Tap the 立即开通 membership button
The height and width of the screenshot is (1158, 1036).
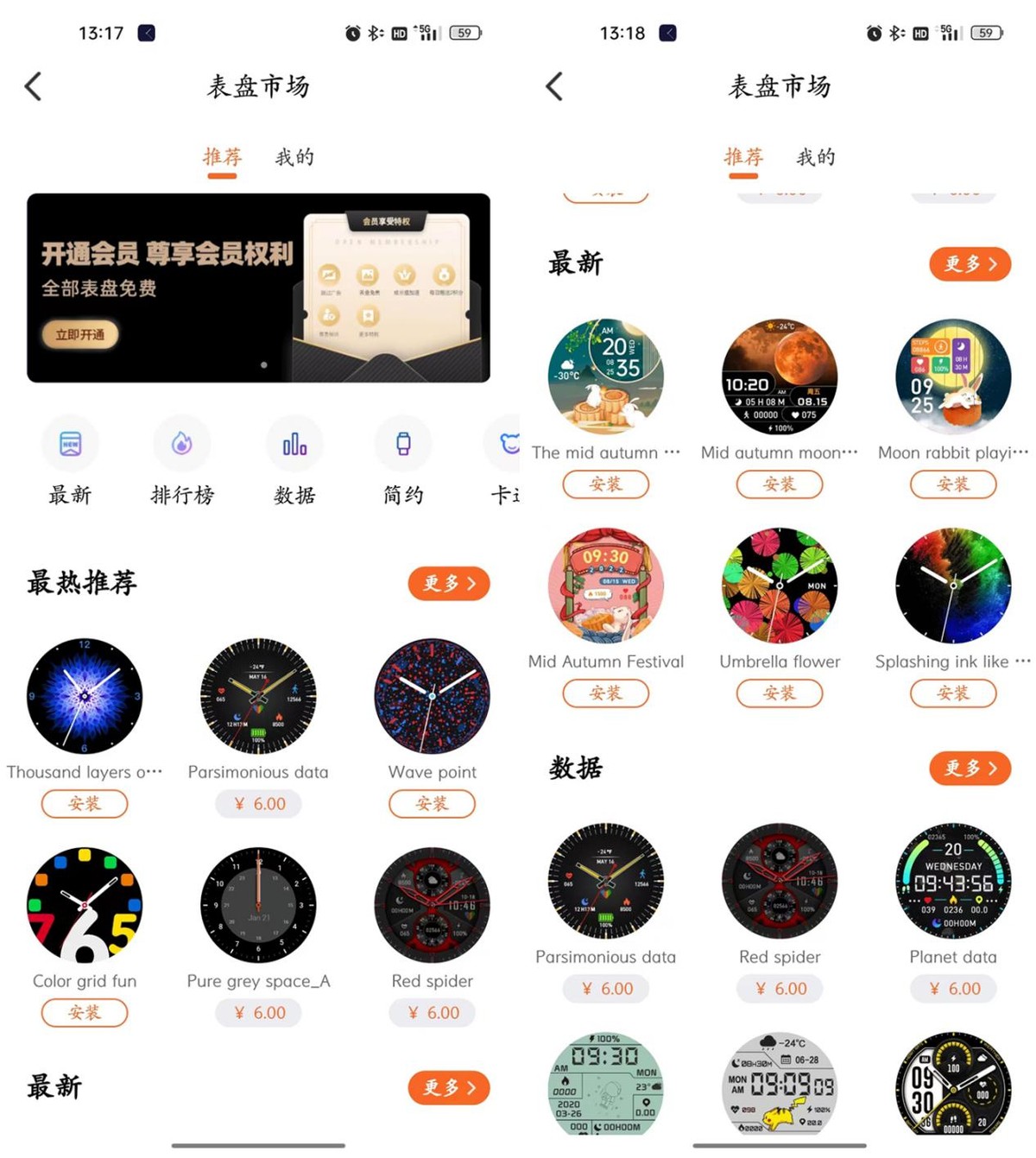pos(79,335)
